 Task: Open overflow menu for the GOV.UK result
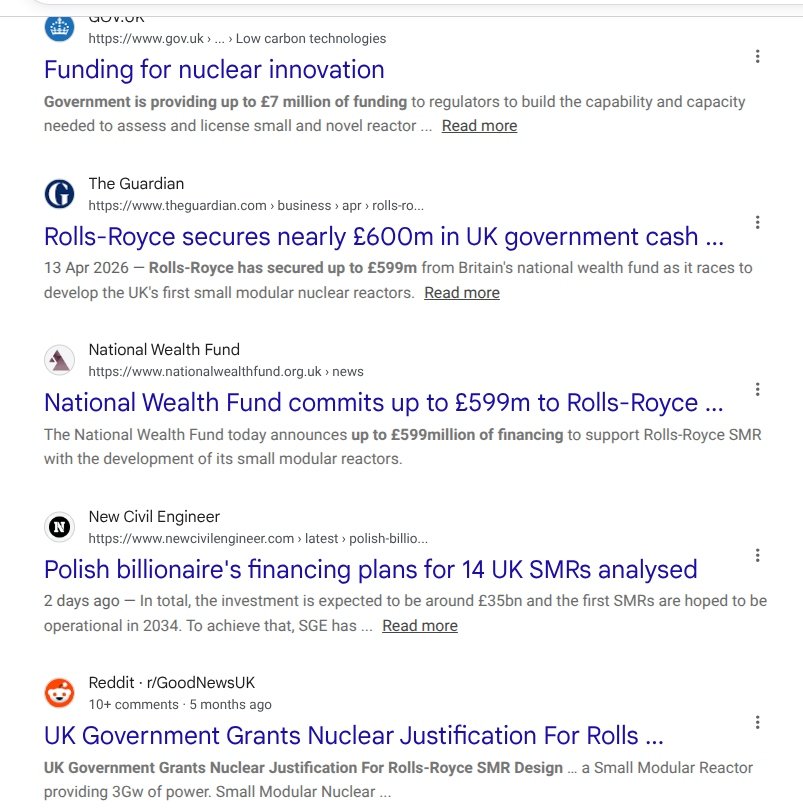click(757, 56)
